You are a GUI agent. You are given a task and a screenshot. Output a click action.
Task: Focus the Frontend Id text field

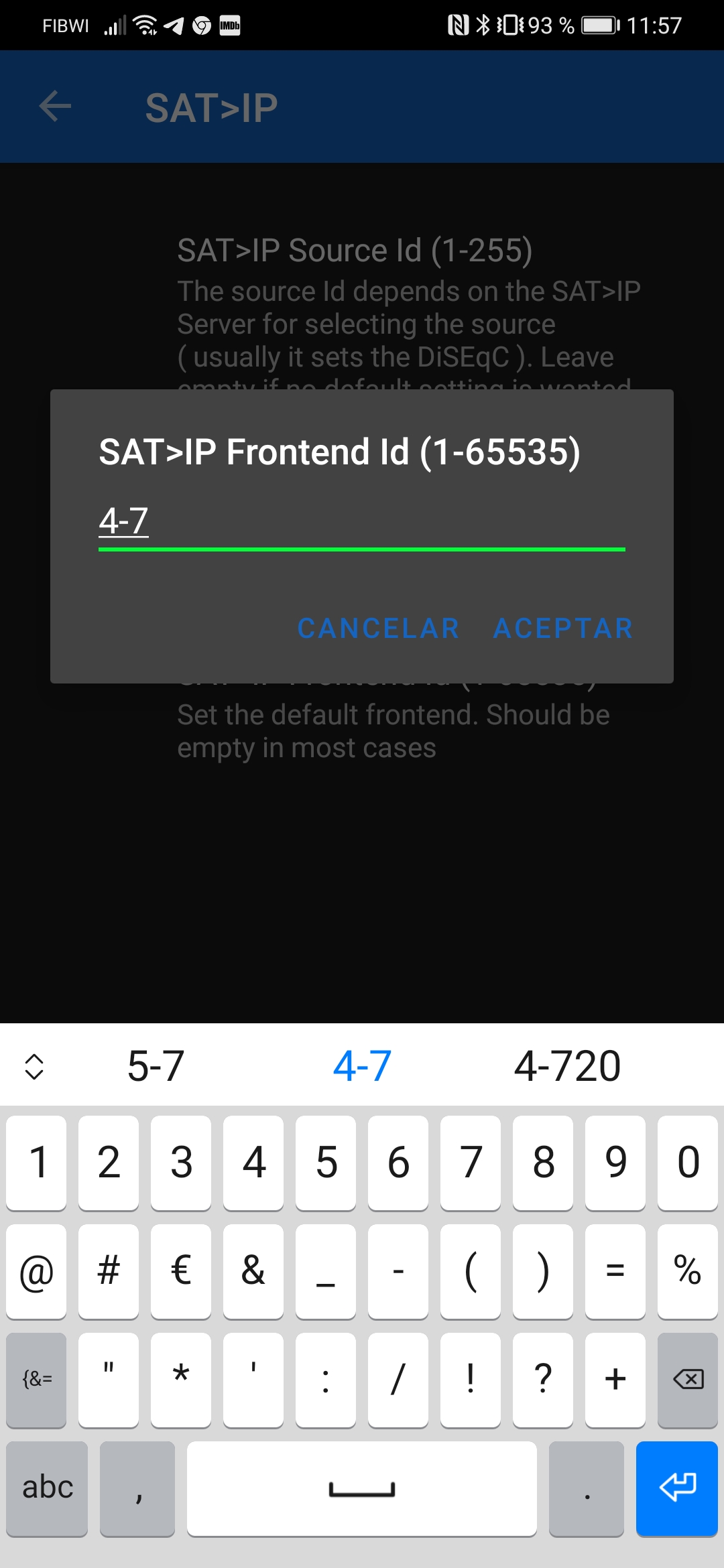click(361, 521)
